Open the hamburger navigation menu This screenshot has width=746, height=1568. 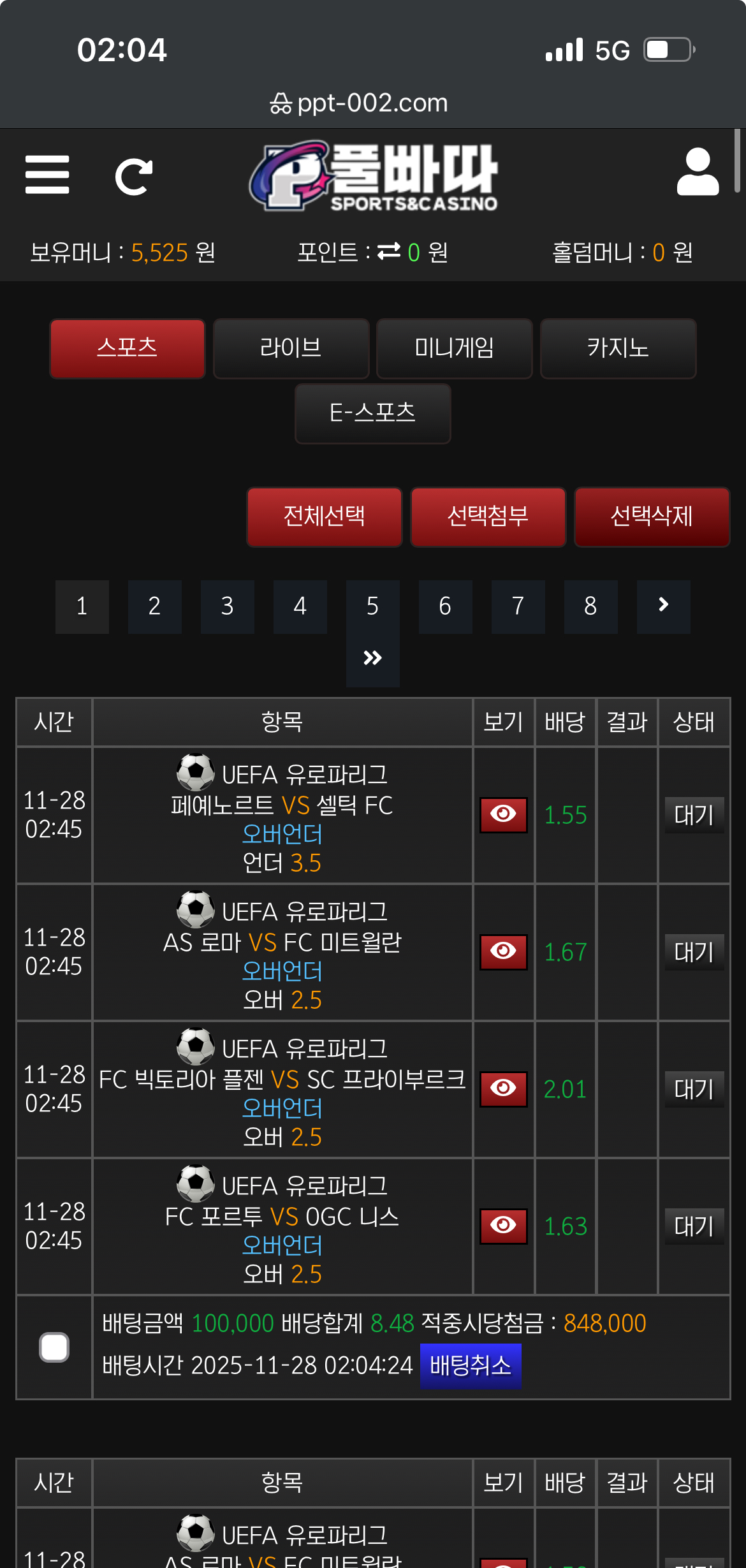(47, 173)
